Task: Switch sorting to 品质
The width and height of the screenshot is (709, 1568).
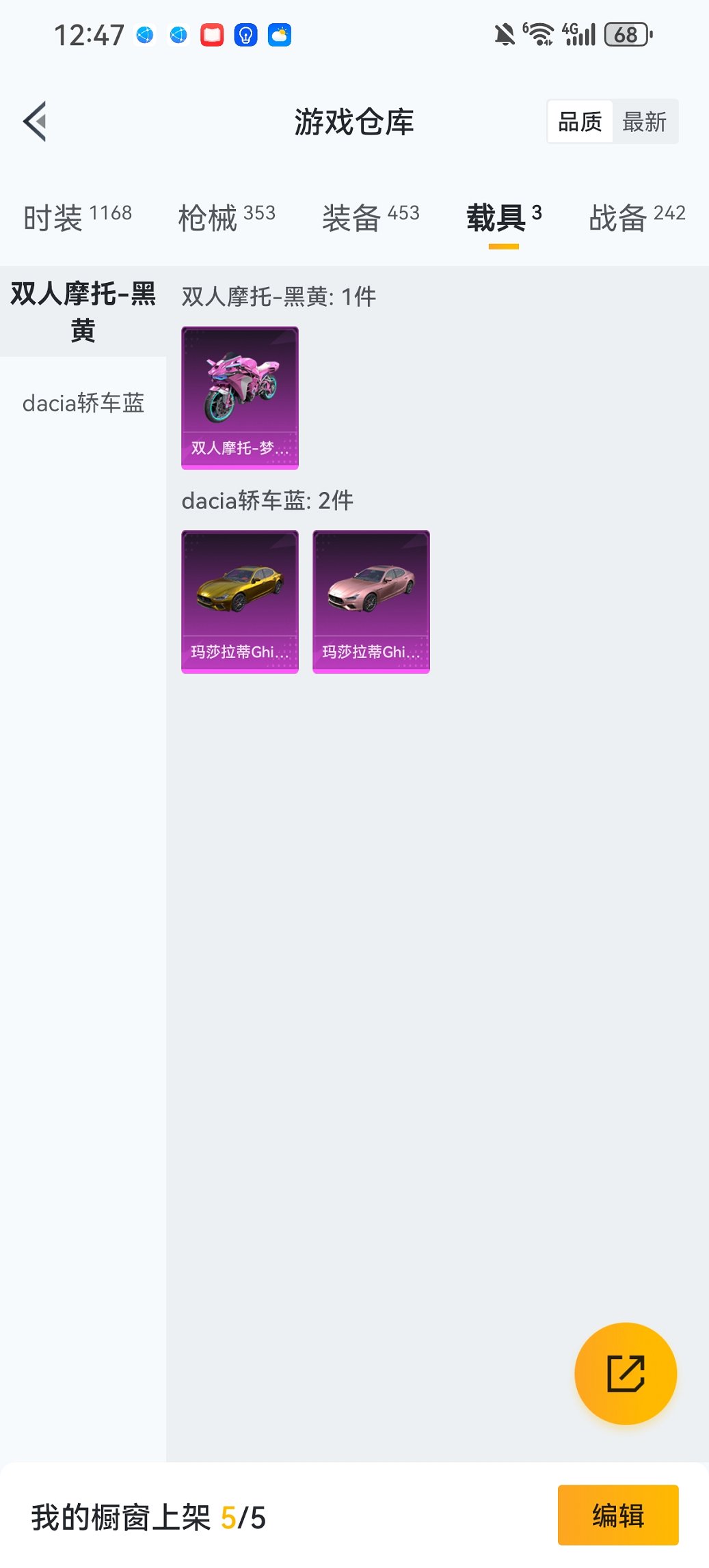Action: click(579, 120)
